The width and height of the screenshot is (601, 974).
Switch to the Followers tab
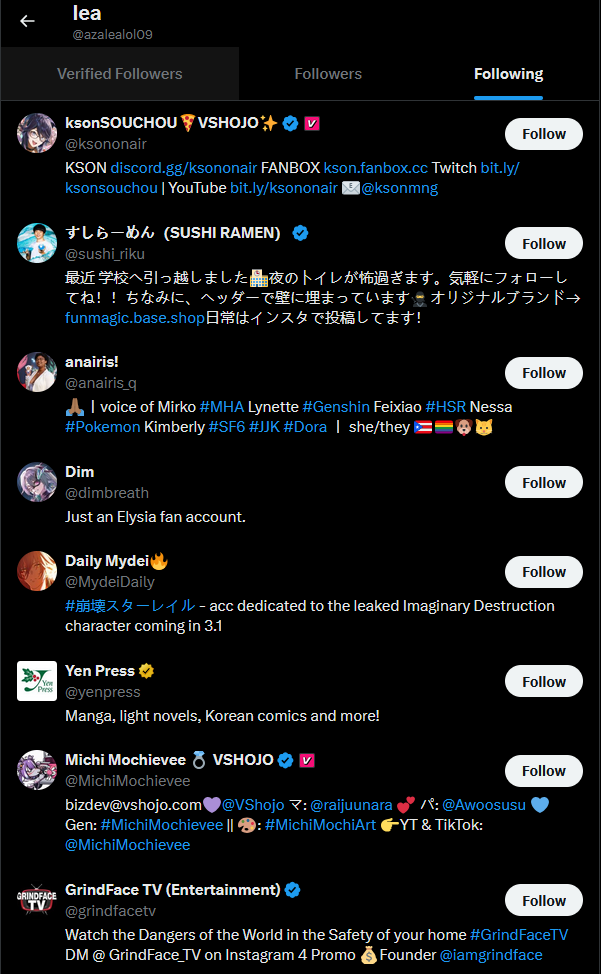point(328,74)
